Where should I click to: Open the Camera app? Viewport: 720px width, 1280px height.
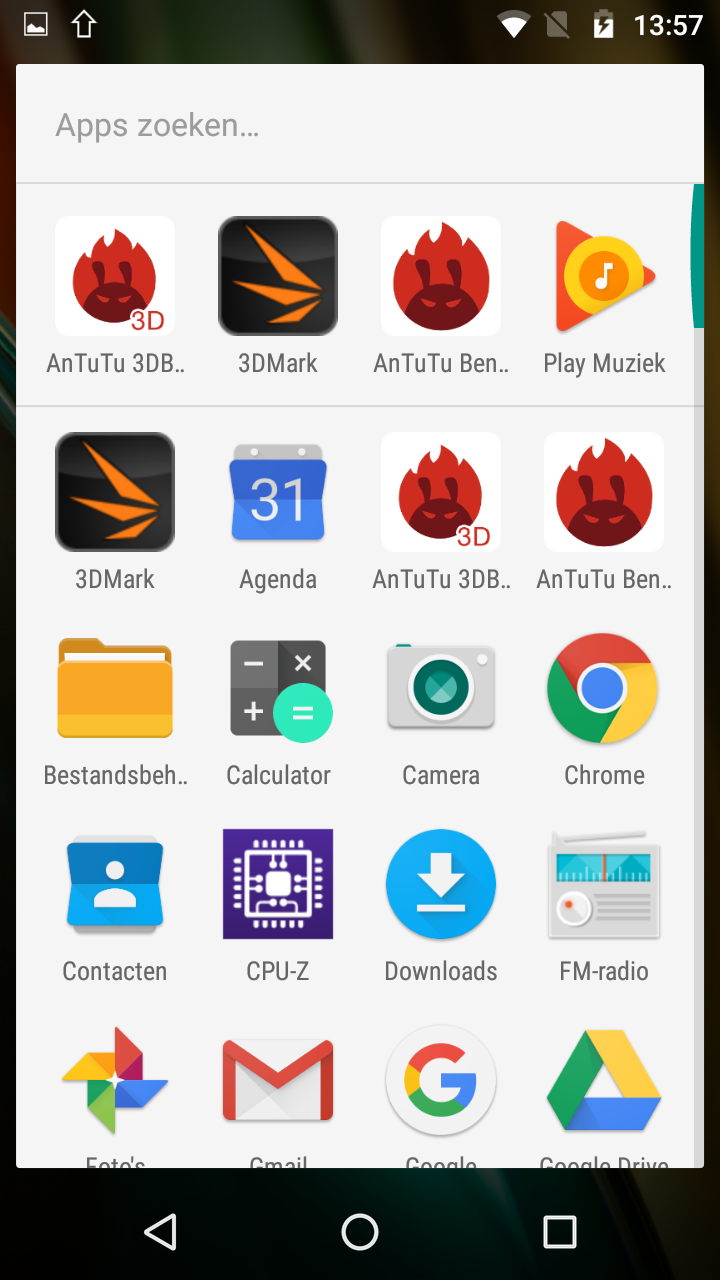click(x=441, y=690)
